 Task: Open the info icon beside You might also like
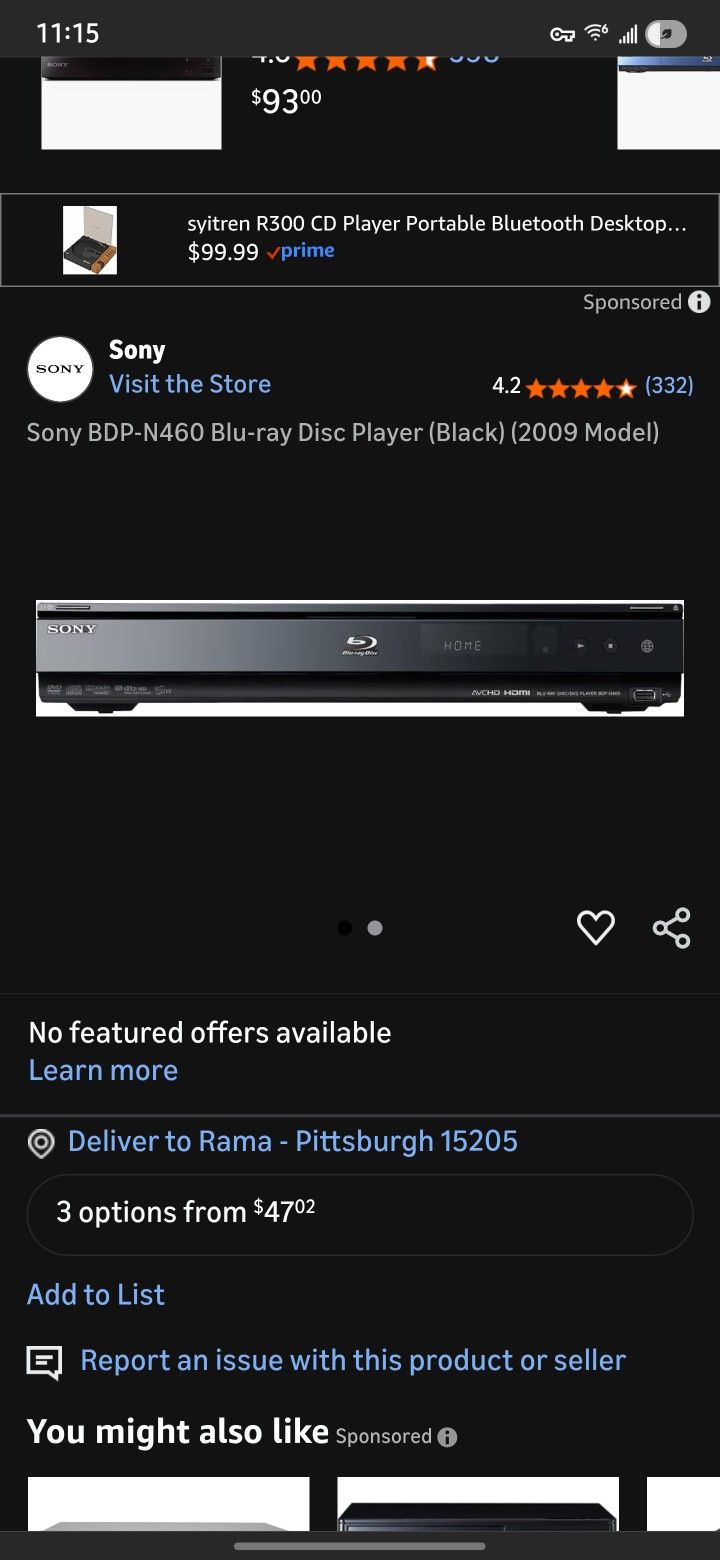point(447,1437)
